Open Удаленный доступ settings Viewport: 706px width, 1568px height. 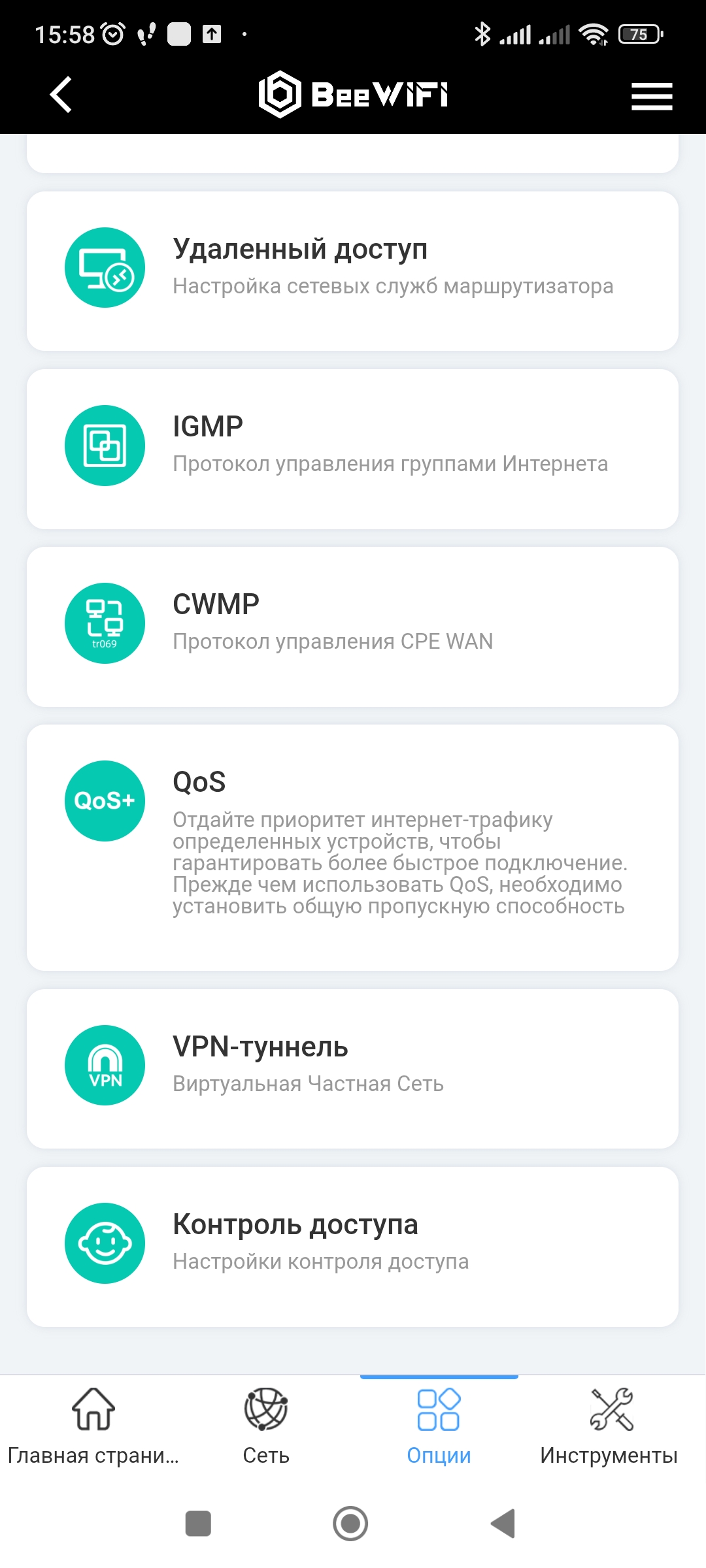pos(352,271)
